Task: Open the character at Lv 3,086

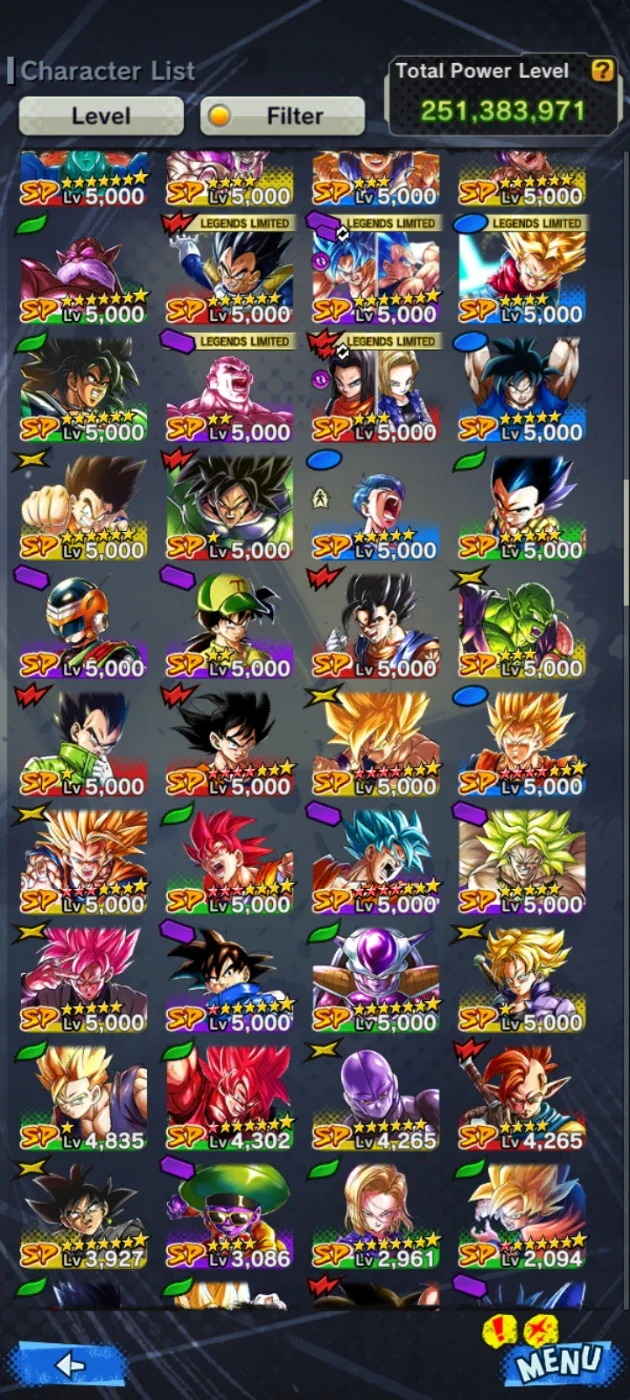Action: (230, 1215)
